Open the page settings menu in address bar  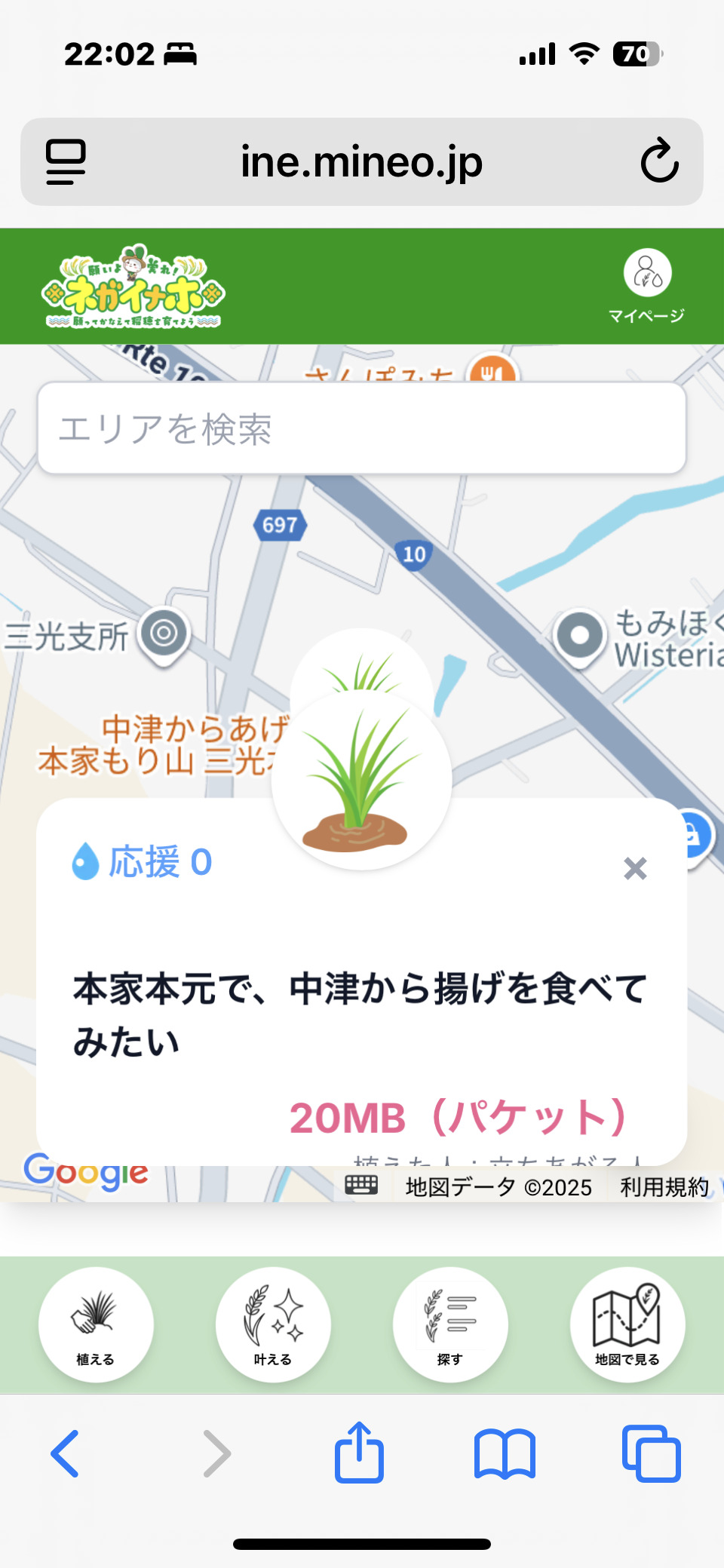pyautogui.click(x=66, y=161)
